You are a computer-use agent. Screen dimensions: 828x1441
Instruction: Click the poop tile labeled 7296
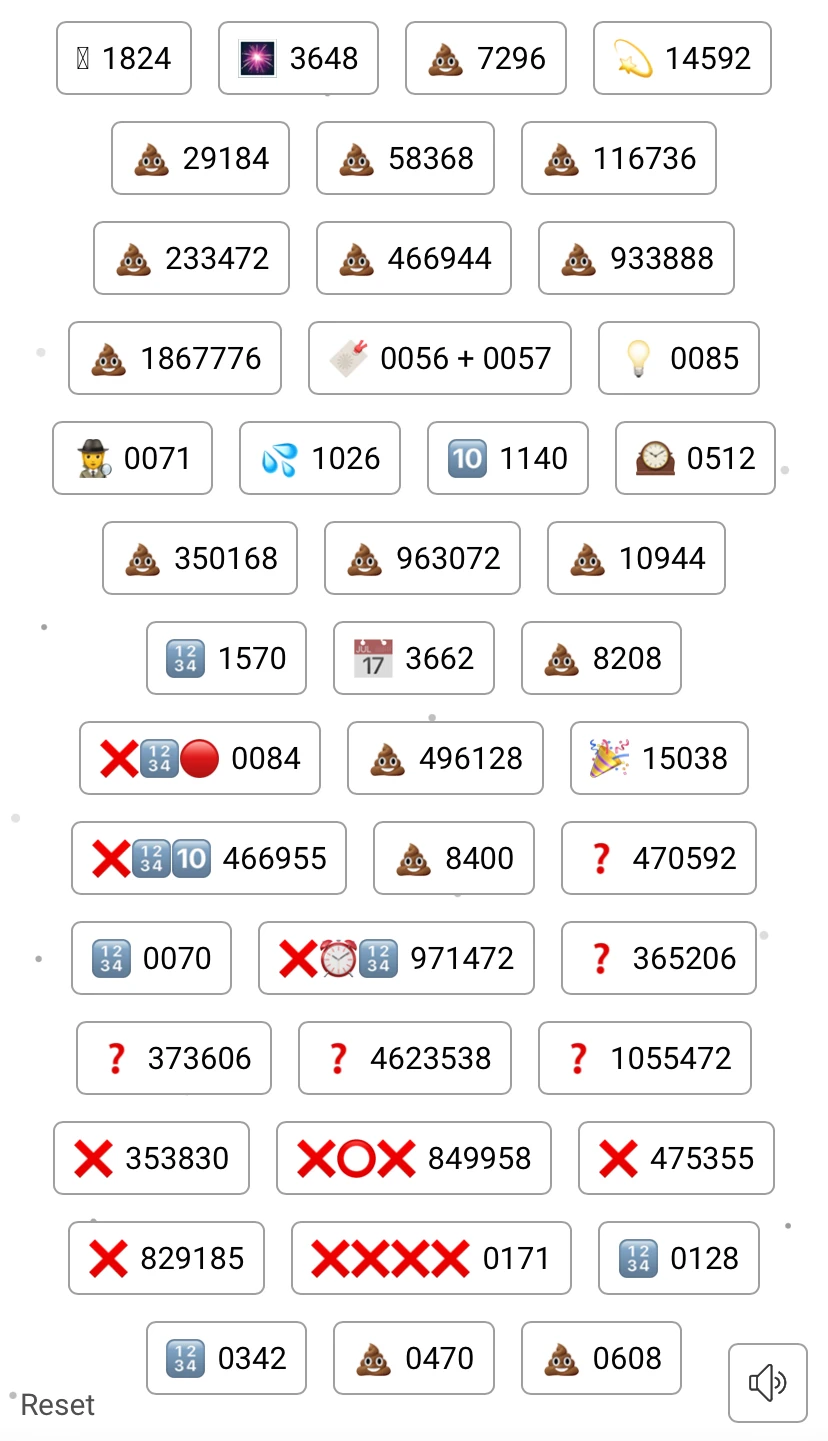[486, 58]
